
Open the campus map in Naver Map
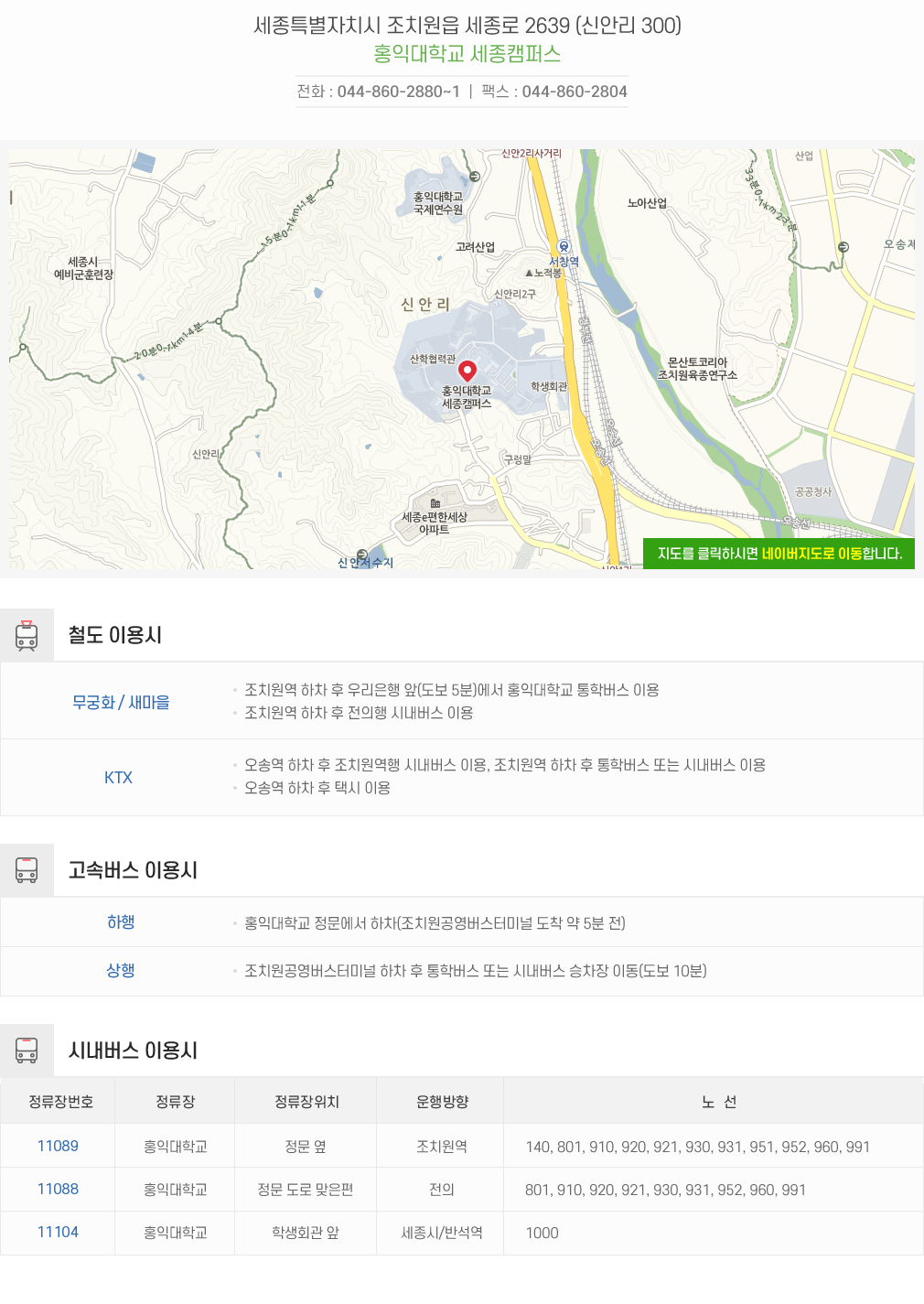(x=779, y=554)
